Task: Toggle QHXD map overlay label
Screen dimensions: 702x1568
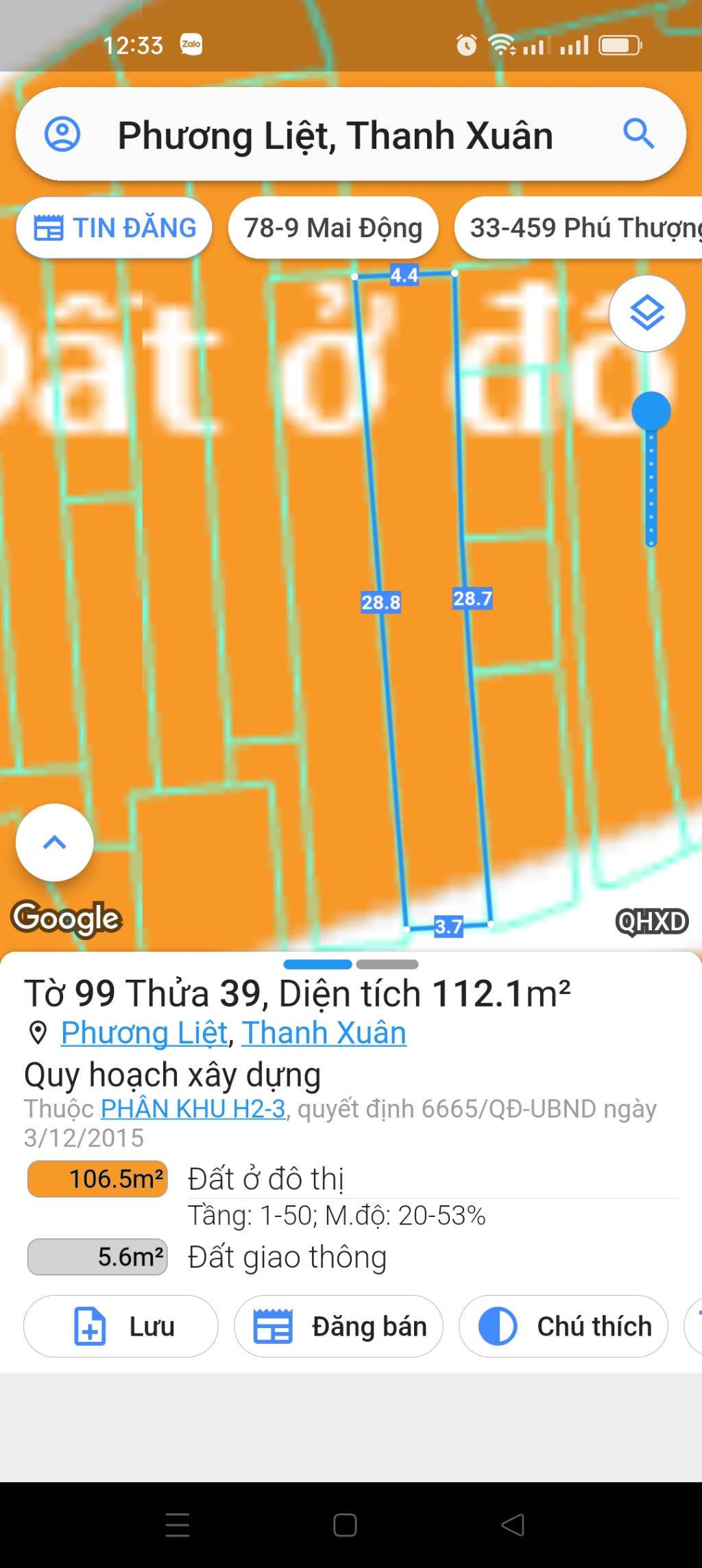Action: (x=651, y=921)
